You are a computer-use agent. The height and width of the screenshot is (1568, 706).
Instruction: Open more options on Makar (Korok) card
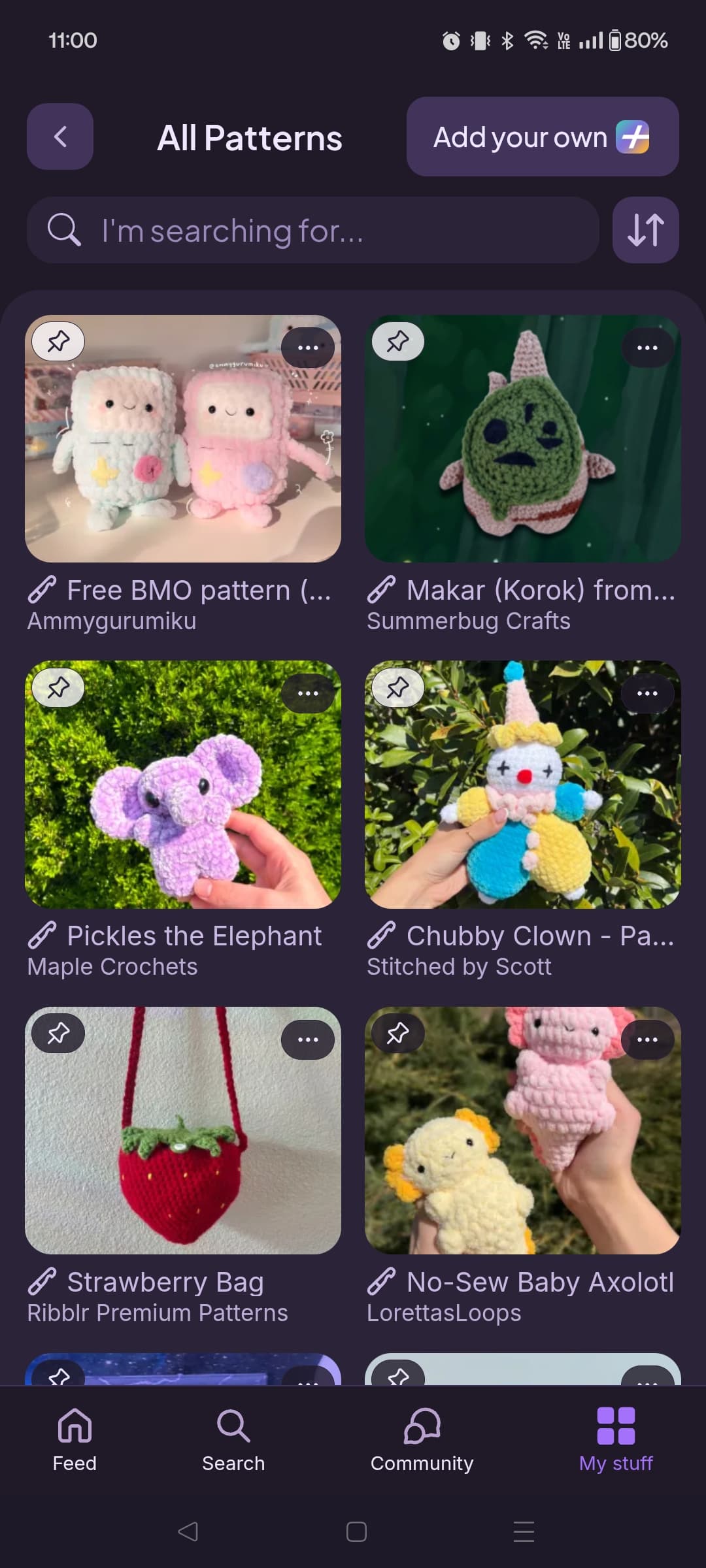click(x=647, y=348)
